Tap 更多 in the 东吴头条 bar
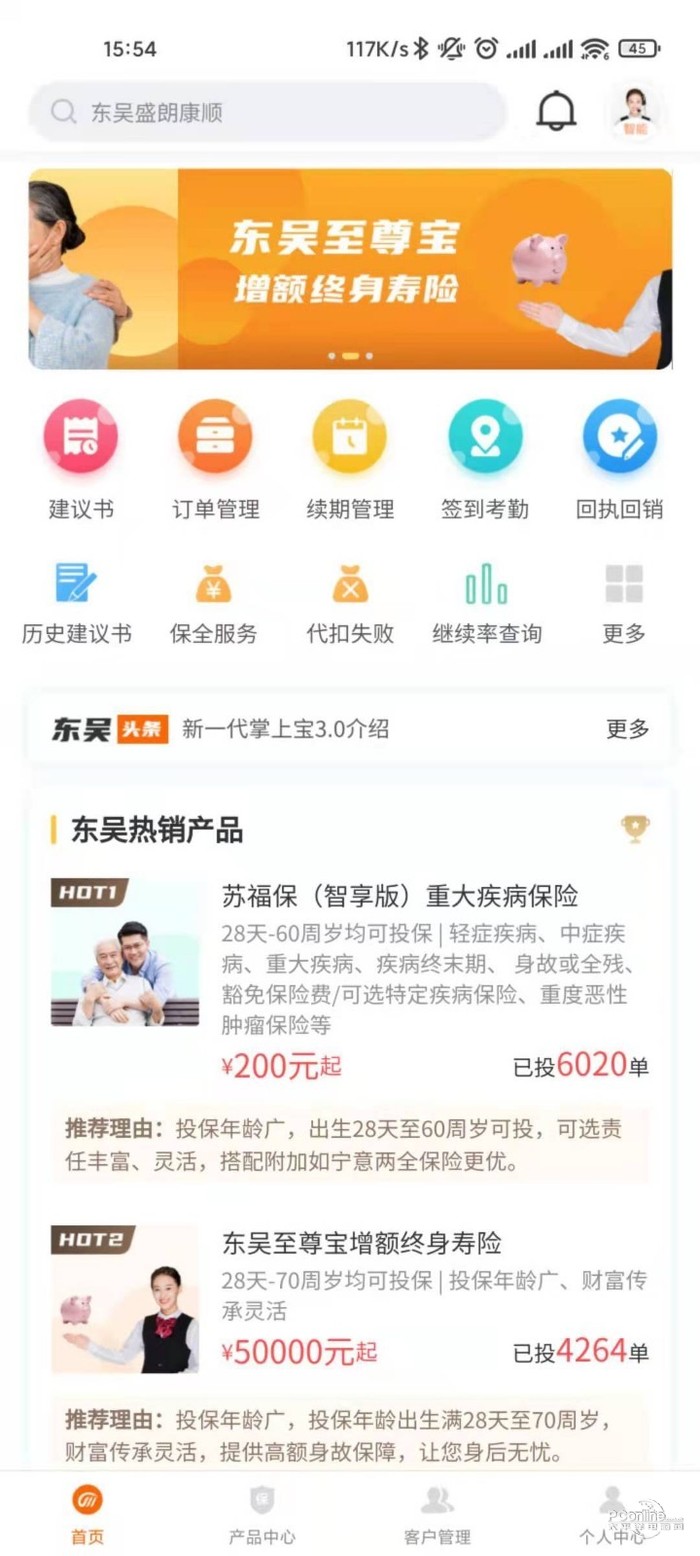This screenshot has height=1556, width=700. [627, 729]
